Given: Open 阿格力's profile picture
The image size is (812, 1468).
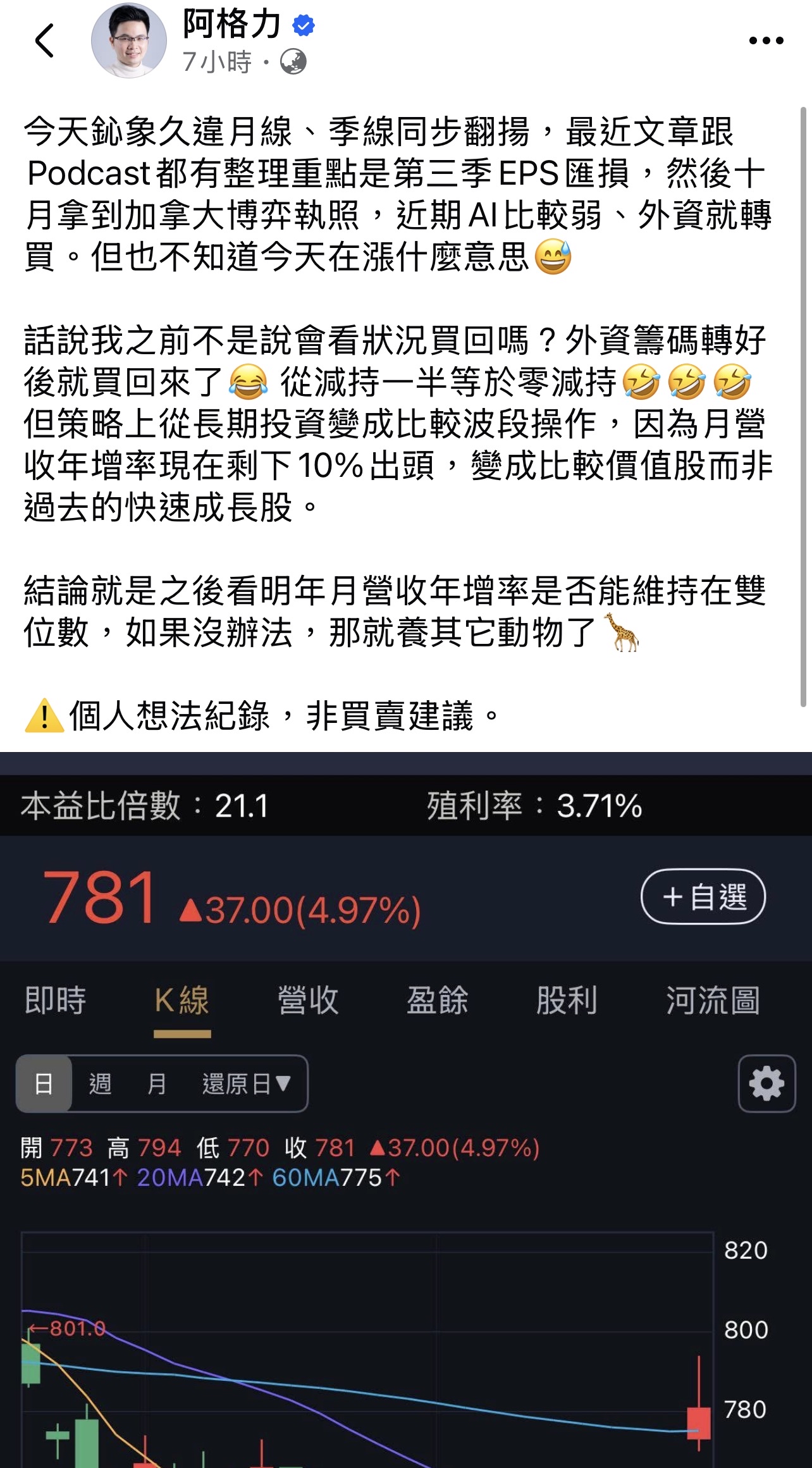Looking at the screenshot, I should 129,40.
